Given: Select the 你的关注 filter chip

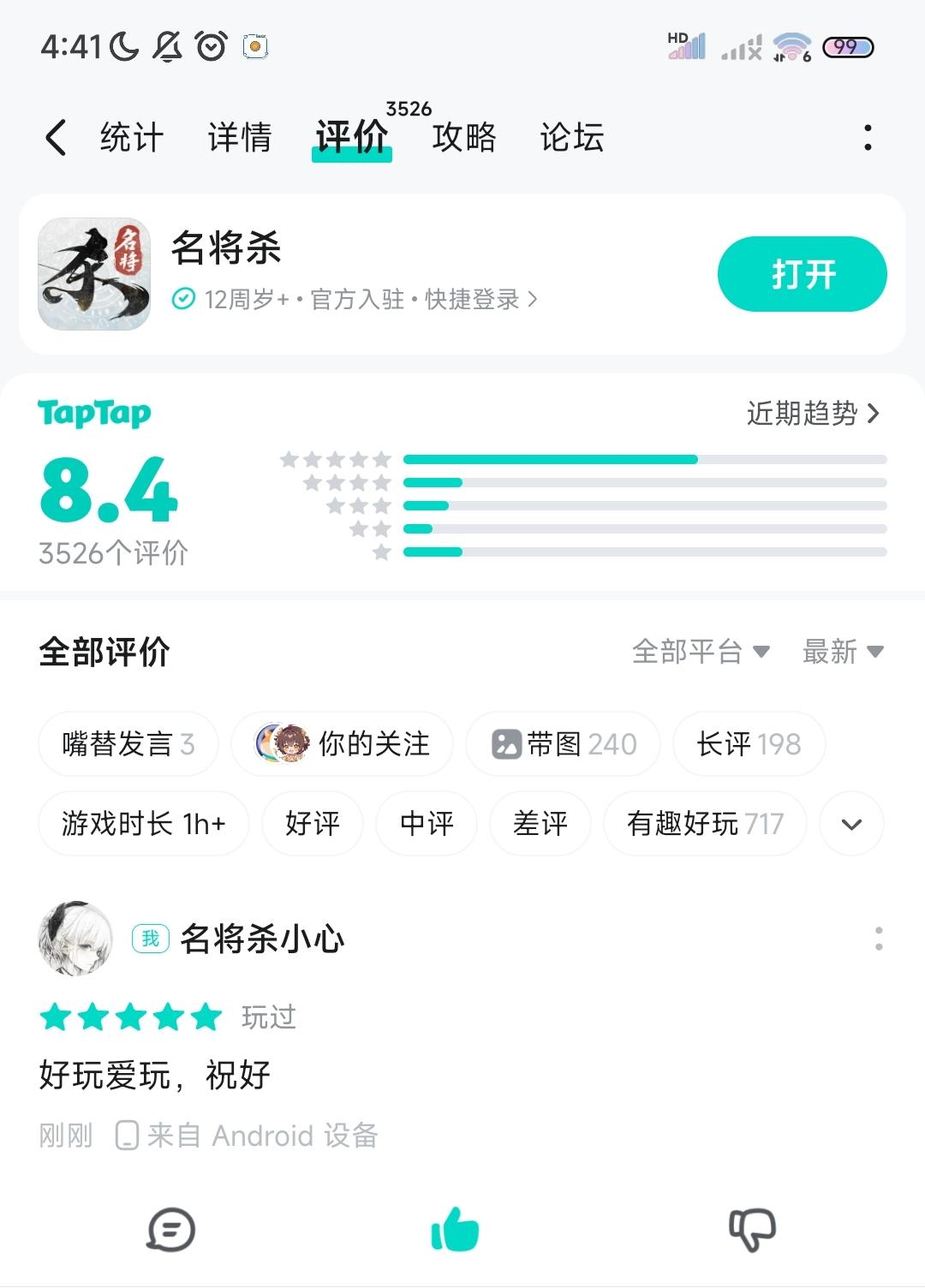Looking at the screenshot, I should point(343,743).
